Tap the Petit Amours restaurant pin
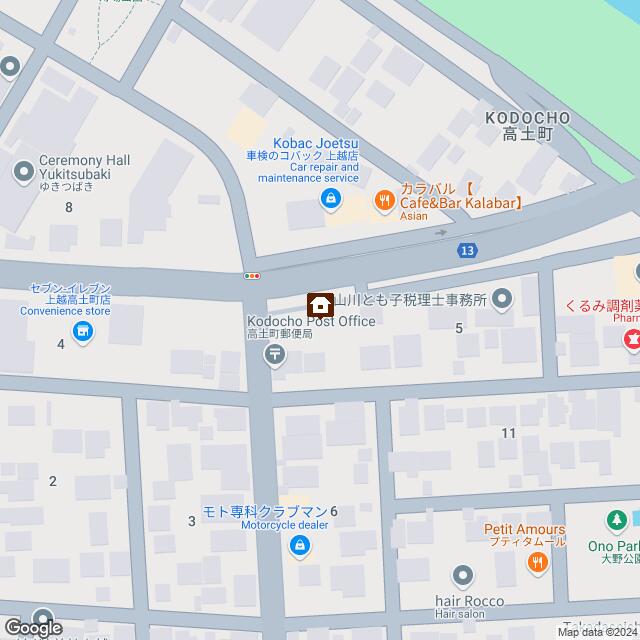Screen dimensions: 640x640 (x=538, y=562)
